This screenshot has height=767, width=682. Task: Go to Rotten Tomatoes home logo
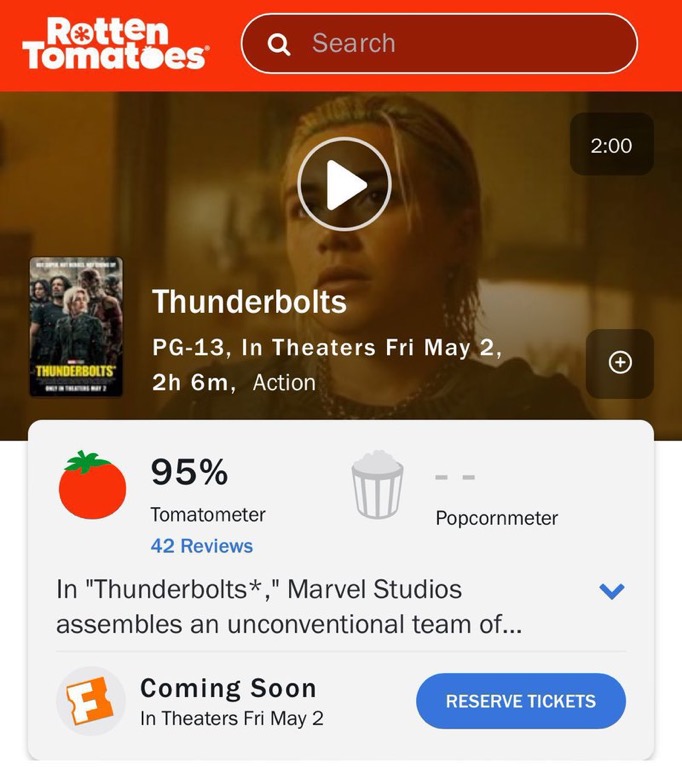(x=114, y=44)
